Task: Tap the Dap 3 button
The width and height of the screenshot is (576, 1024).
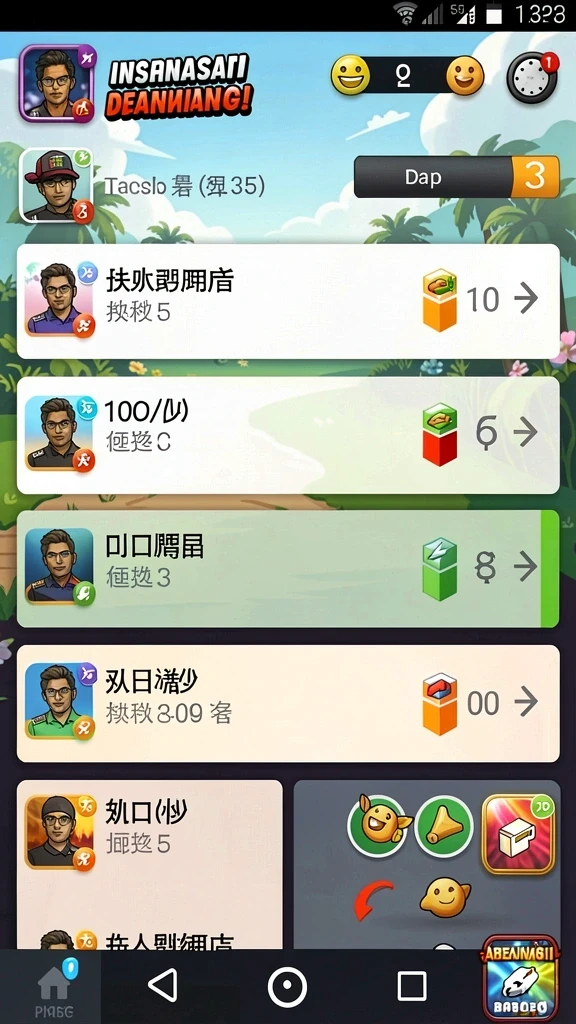Action: click(456, 177)
